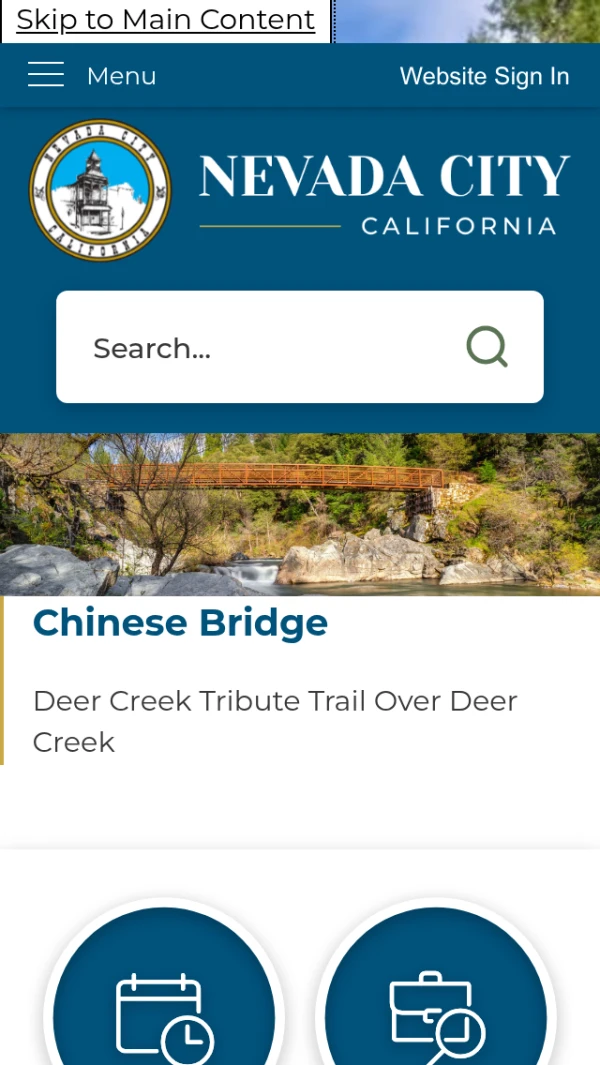600x1065 pixels.
Task: Go to homepage via Nevada City logo
Action: (300, 190)
